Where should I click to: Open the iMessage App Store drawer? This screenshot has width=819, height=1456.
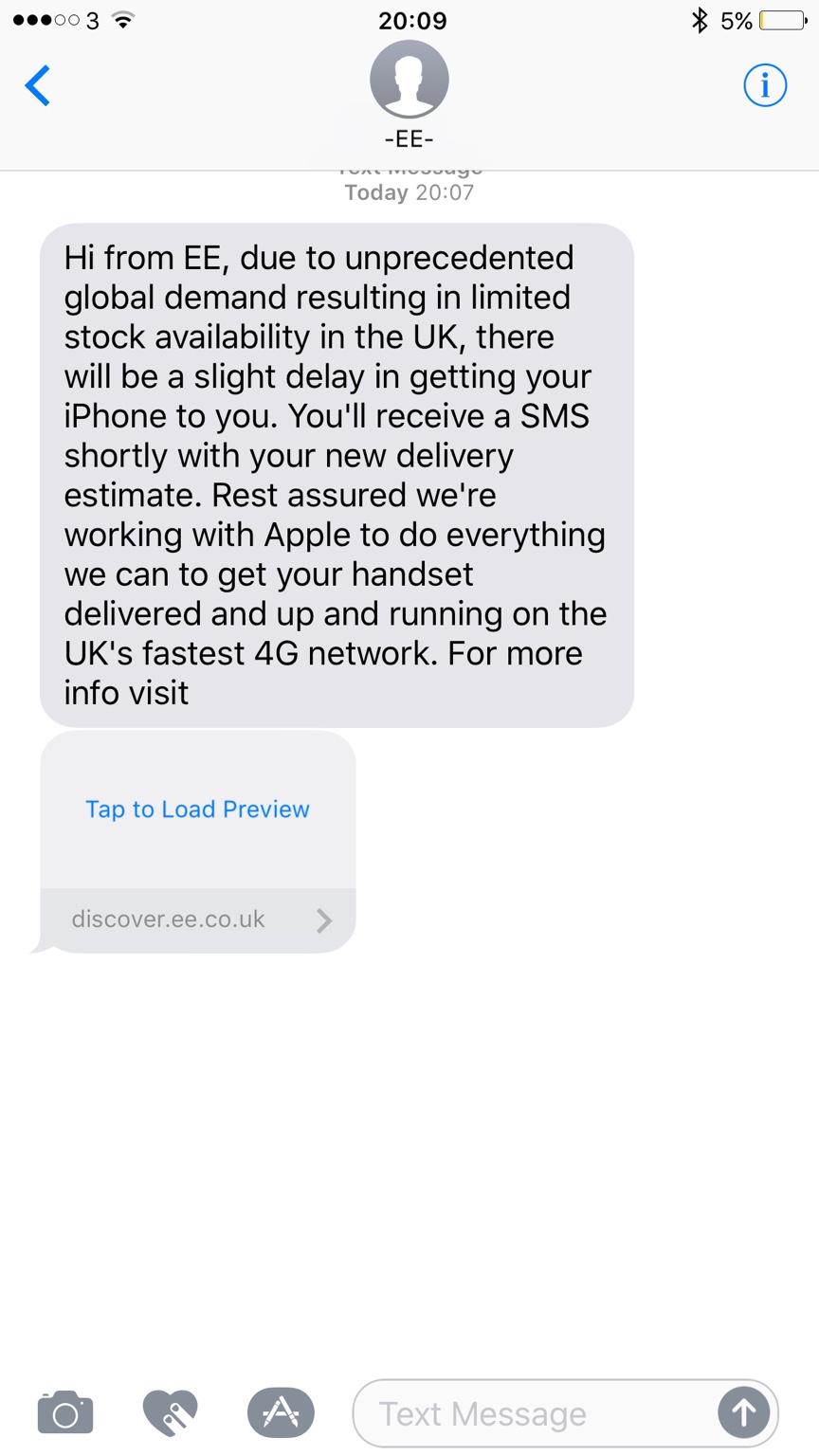281,1413
